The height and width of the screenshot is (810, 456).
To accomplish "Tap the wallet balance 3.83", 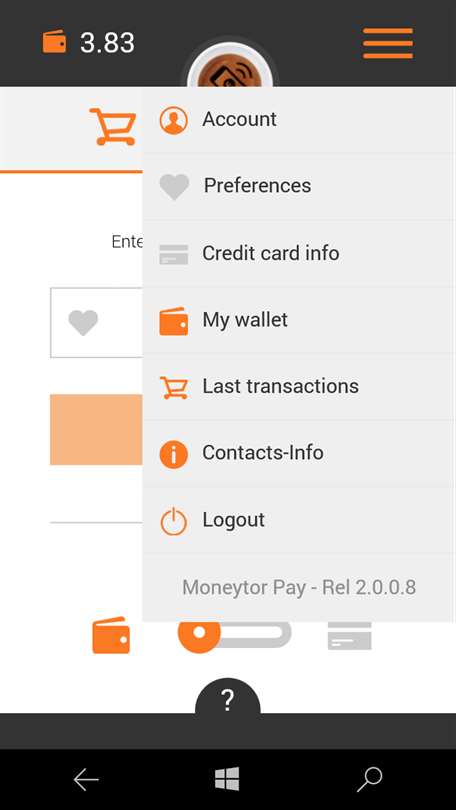I will 88,42.
